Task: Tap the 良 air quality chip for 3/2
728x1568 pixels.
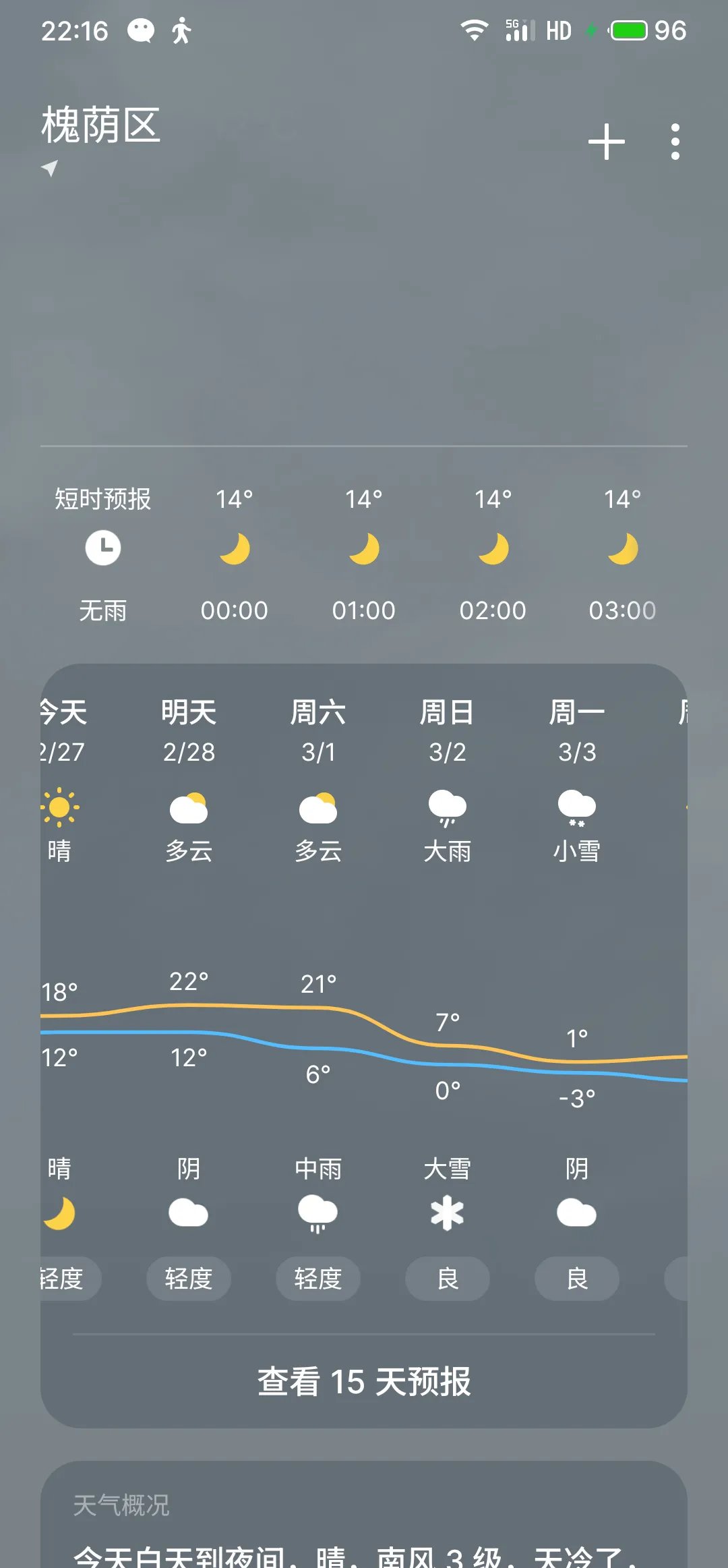Action: [448, 1279]
